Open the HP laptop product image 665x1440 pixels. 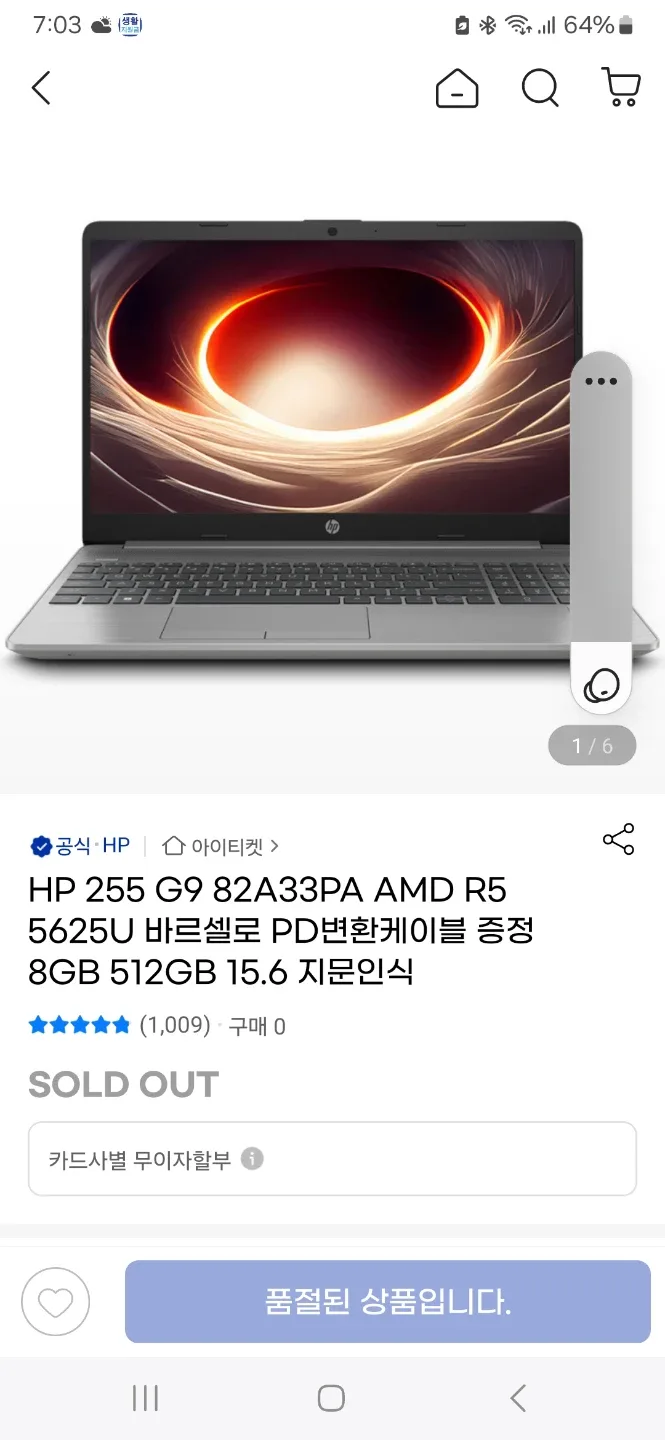pyautogui.click(x=300, y=440)
